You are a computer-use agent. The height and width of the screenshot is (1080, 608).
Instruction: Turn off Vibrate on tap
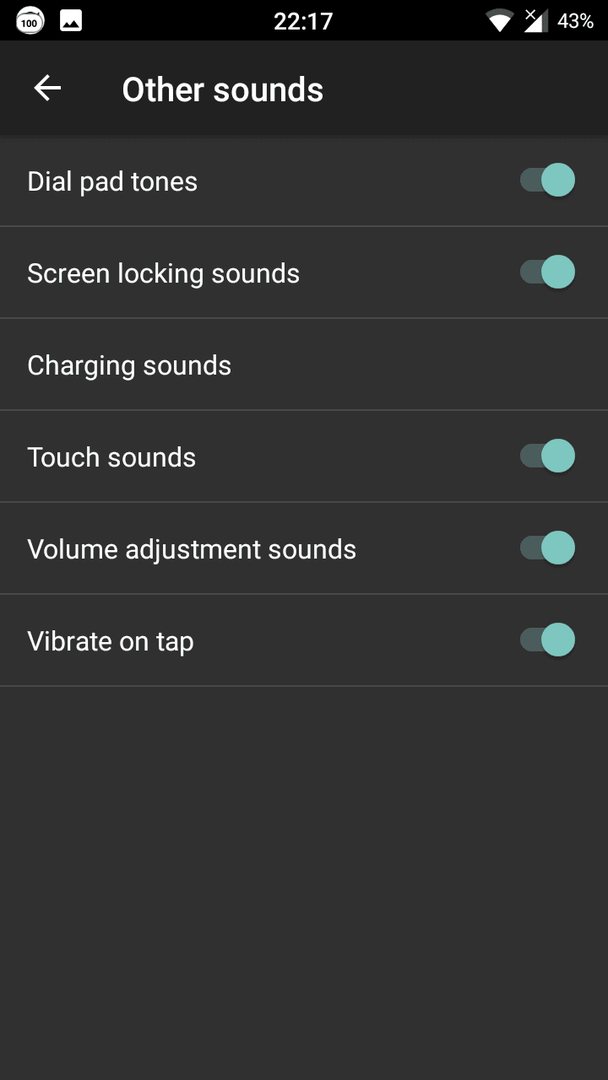[x=547, y=640]
